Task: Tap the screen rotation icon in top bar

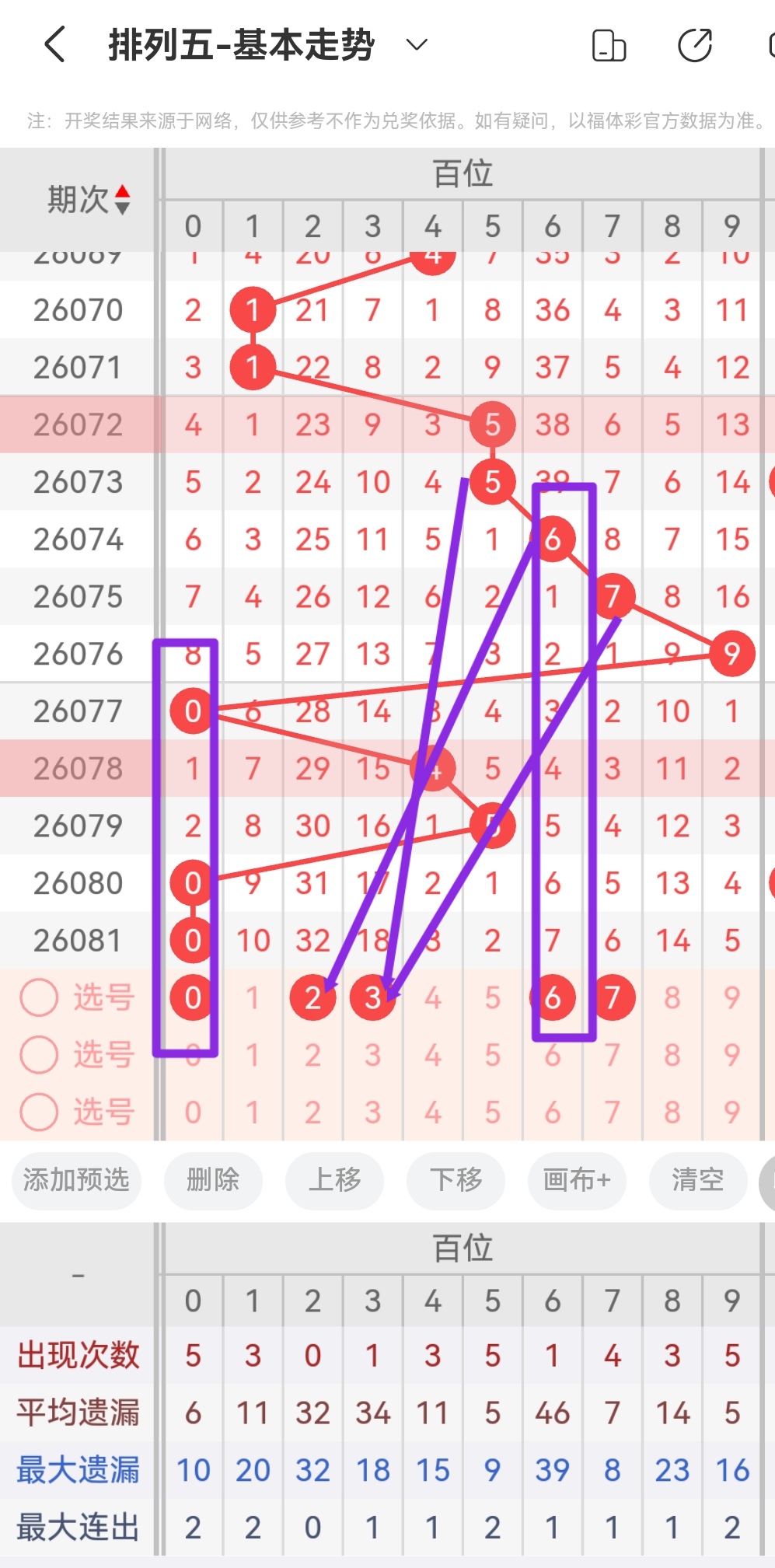Action: point(610,45)
